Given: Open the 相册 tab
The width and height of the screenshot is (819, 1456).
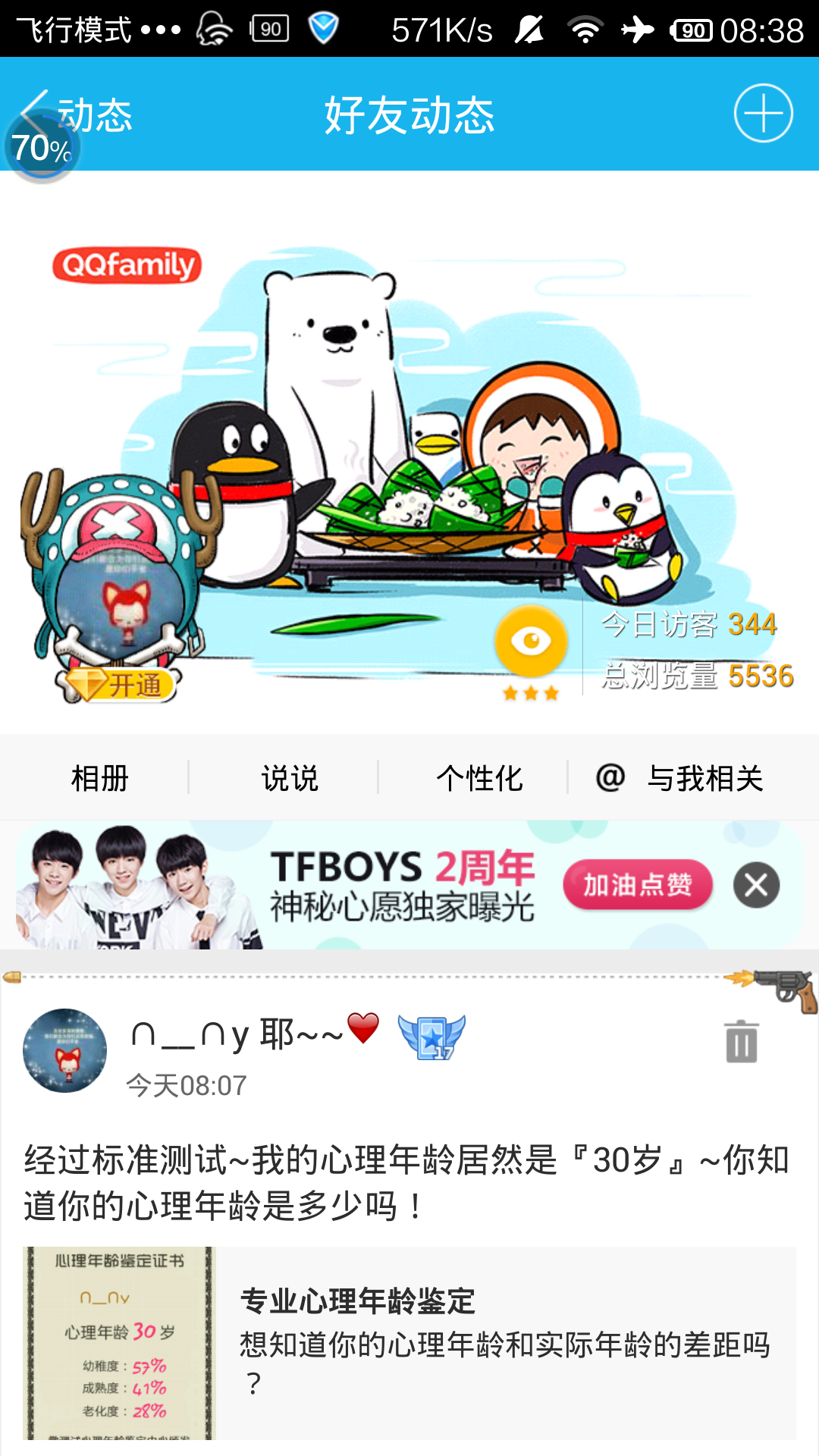Looking at the screenshot, I should 99,778.
